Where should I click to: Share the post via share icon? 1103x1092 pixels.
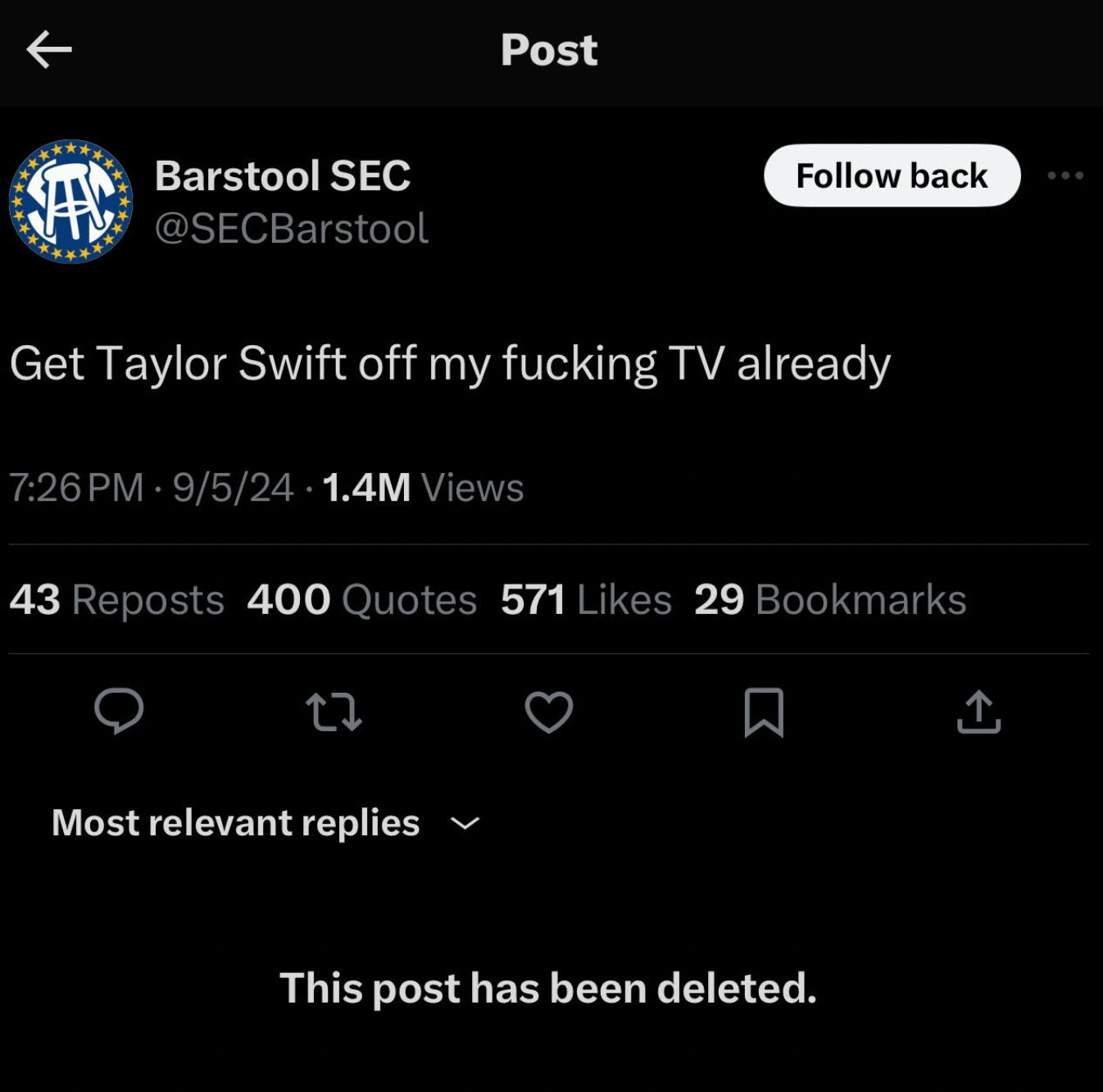coord(978,712)
